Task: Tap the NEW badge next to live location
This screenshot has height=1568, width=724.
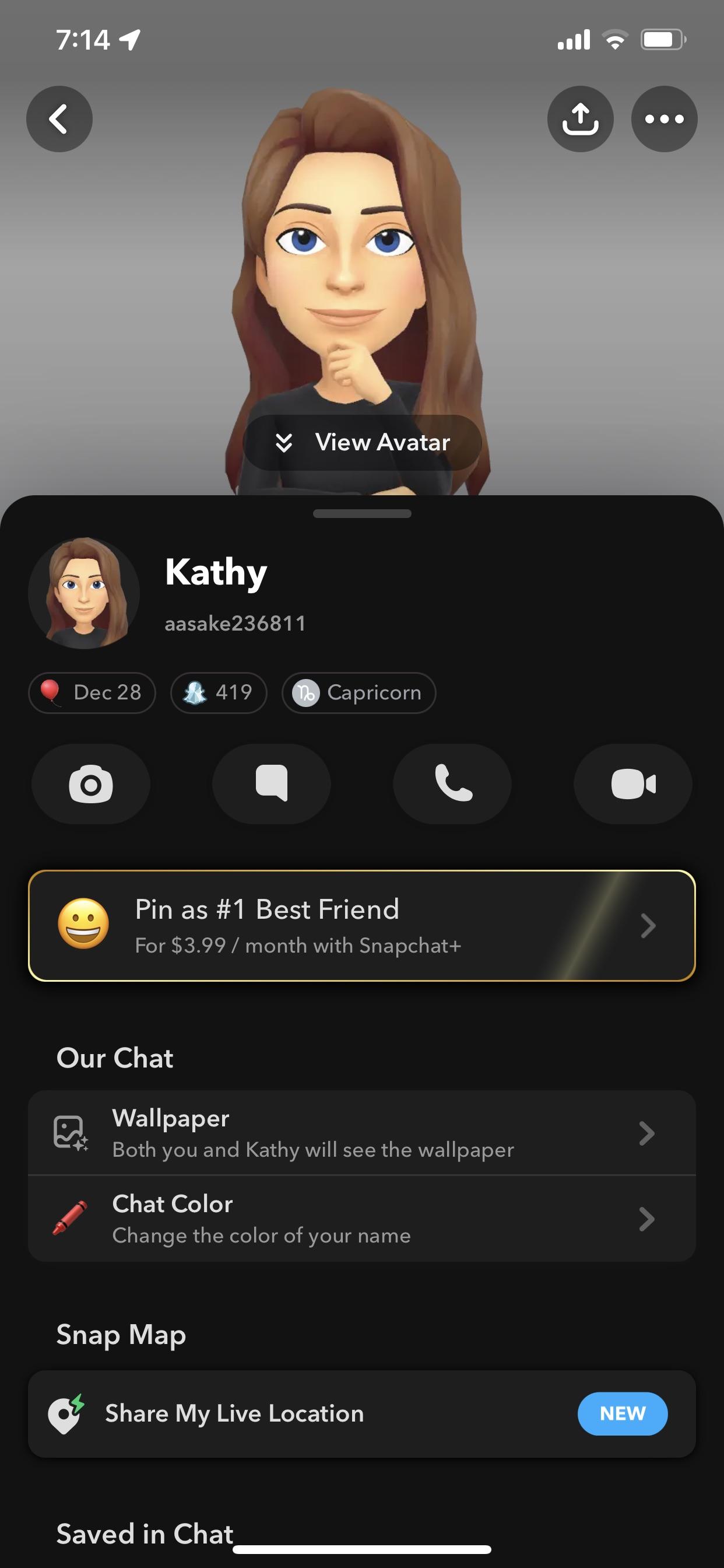Action: tap(623, 1414)
